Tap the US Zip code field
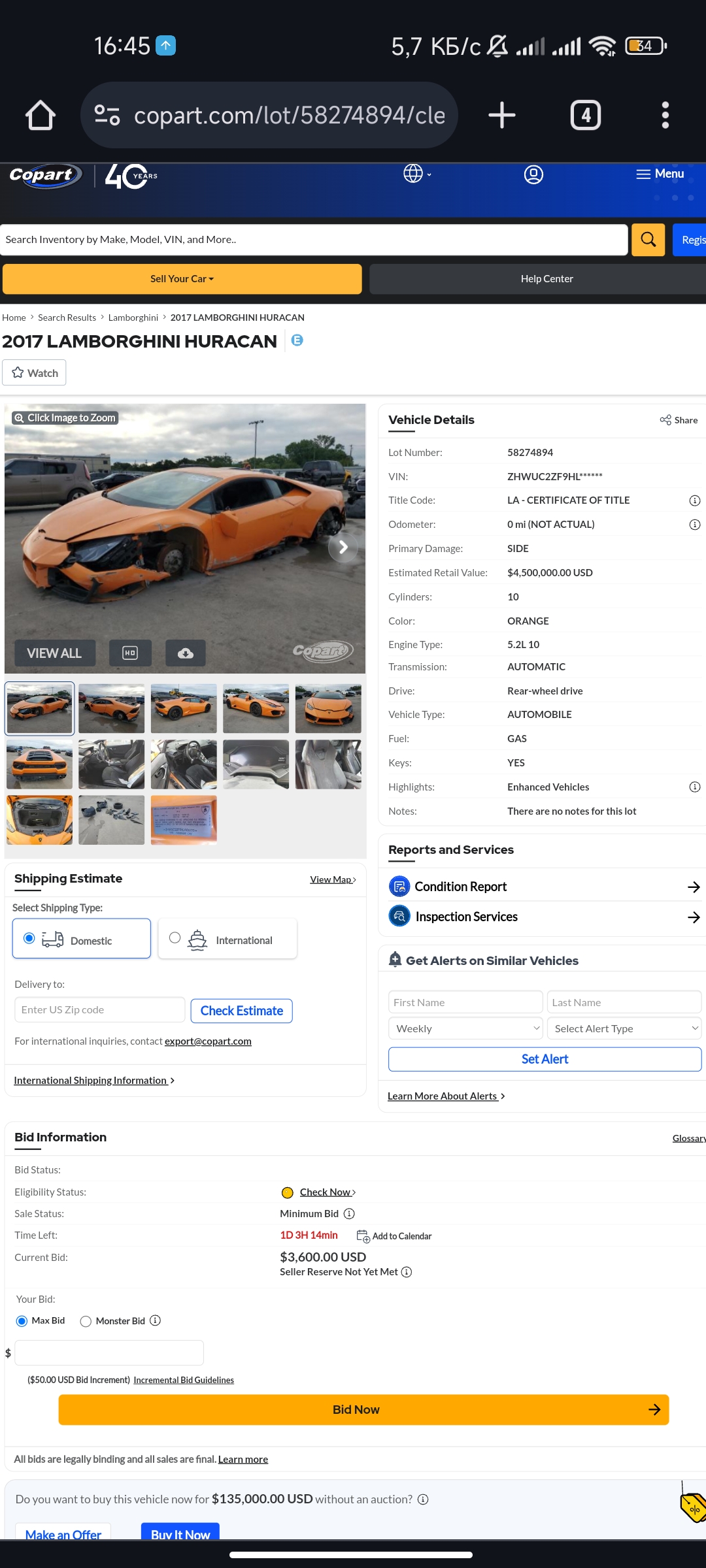706x1568 pixels. (x=99, y=1010)
